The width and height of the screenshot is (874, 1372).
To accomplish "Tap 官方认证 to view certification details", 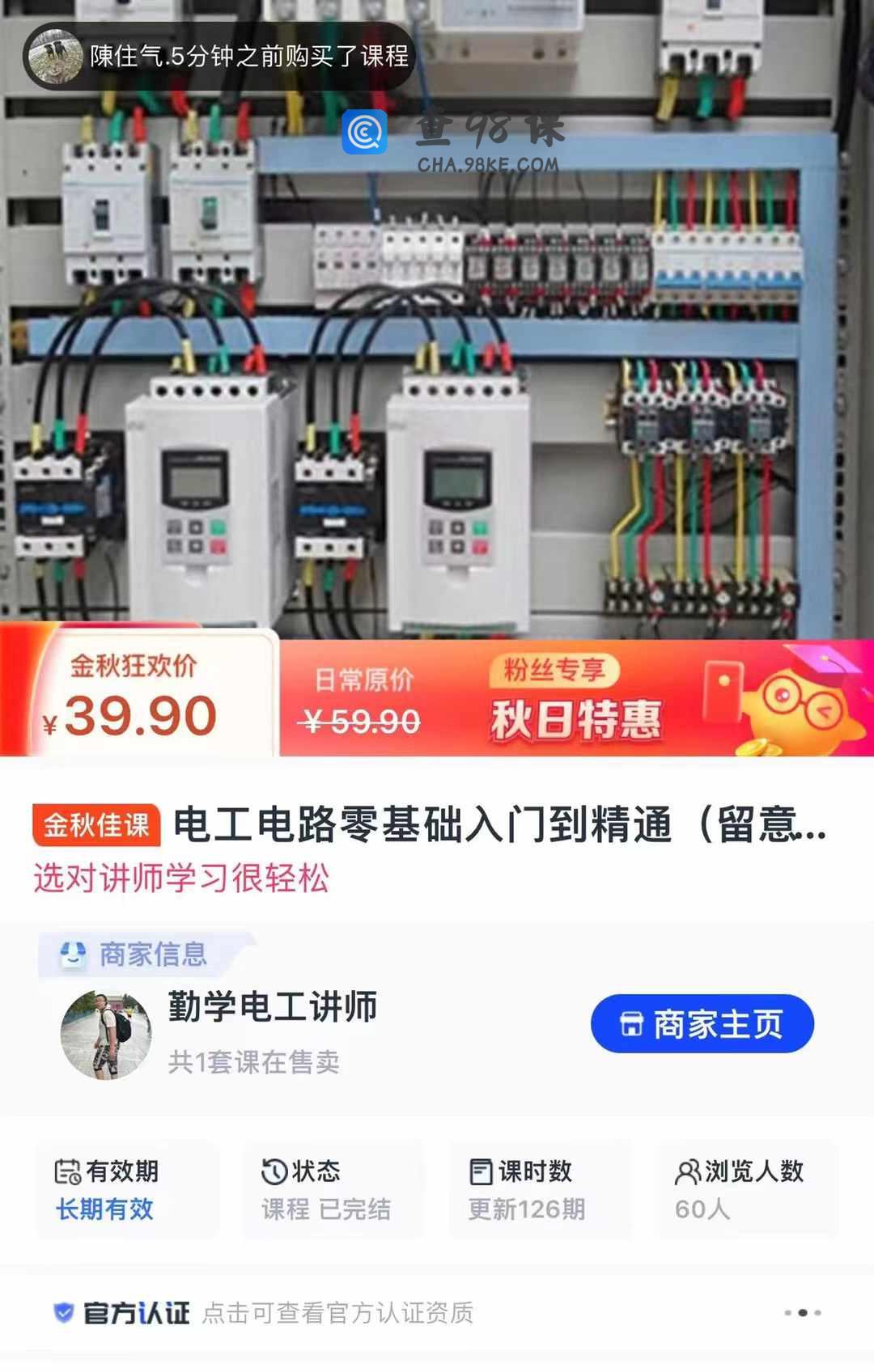I will (136, 1312).
